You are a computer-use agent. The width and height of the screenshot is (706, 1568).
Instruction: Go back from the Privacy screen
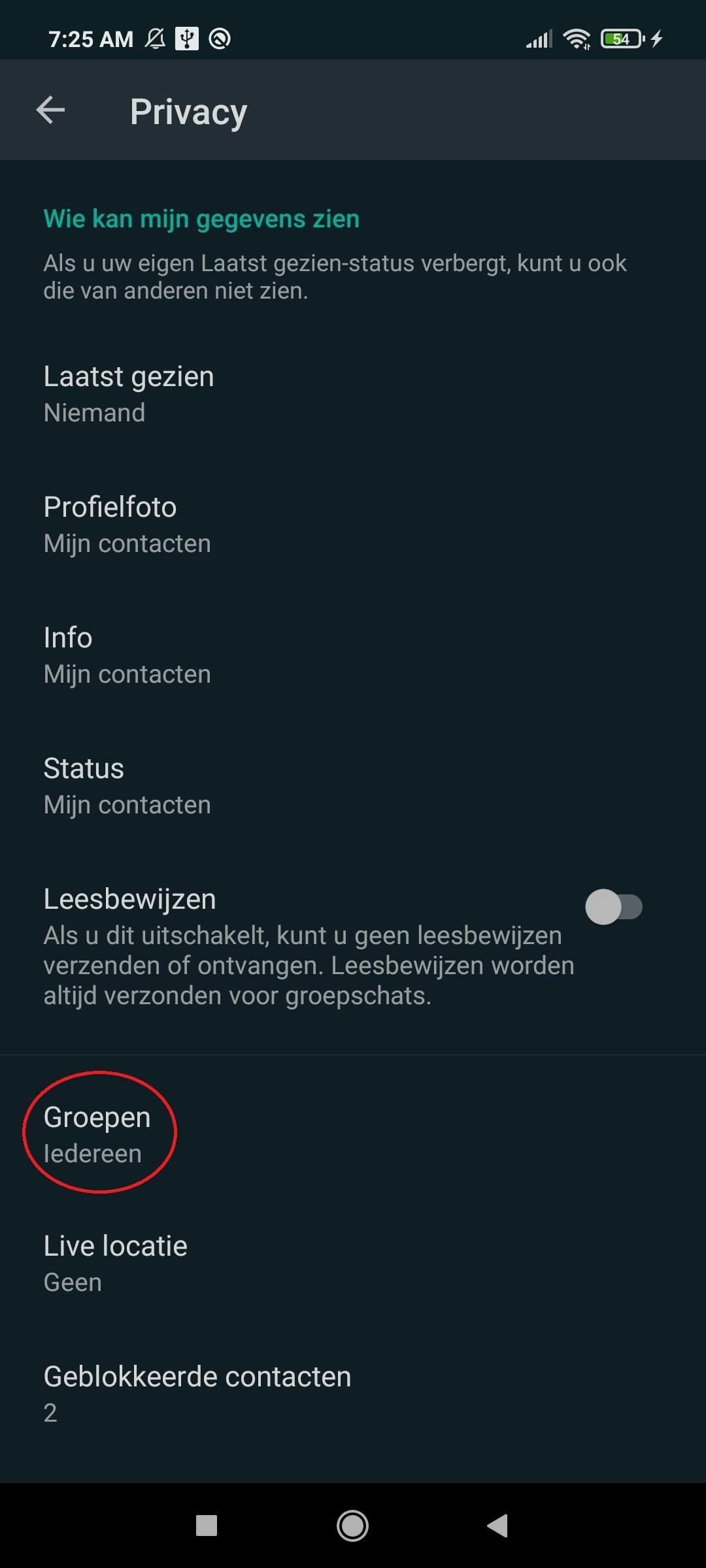(x=50, y=110)
